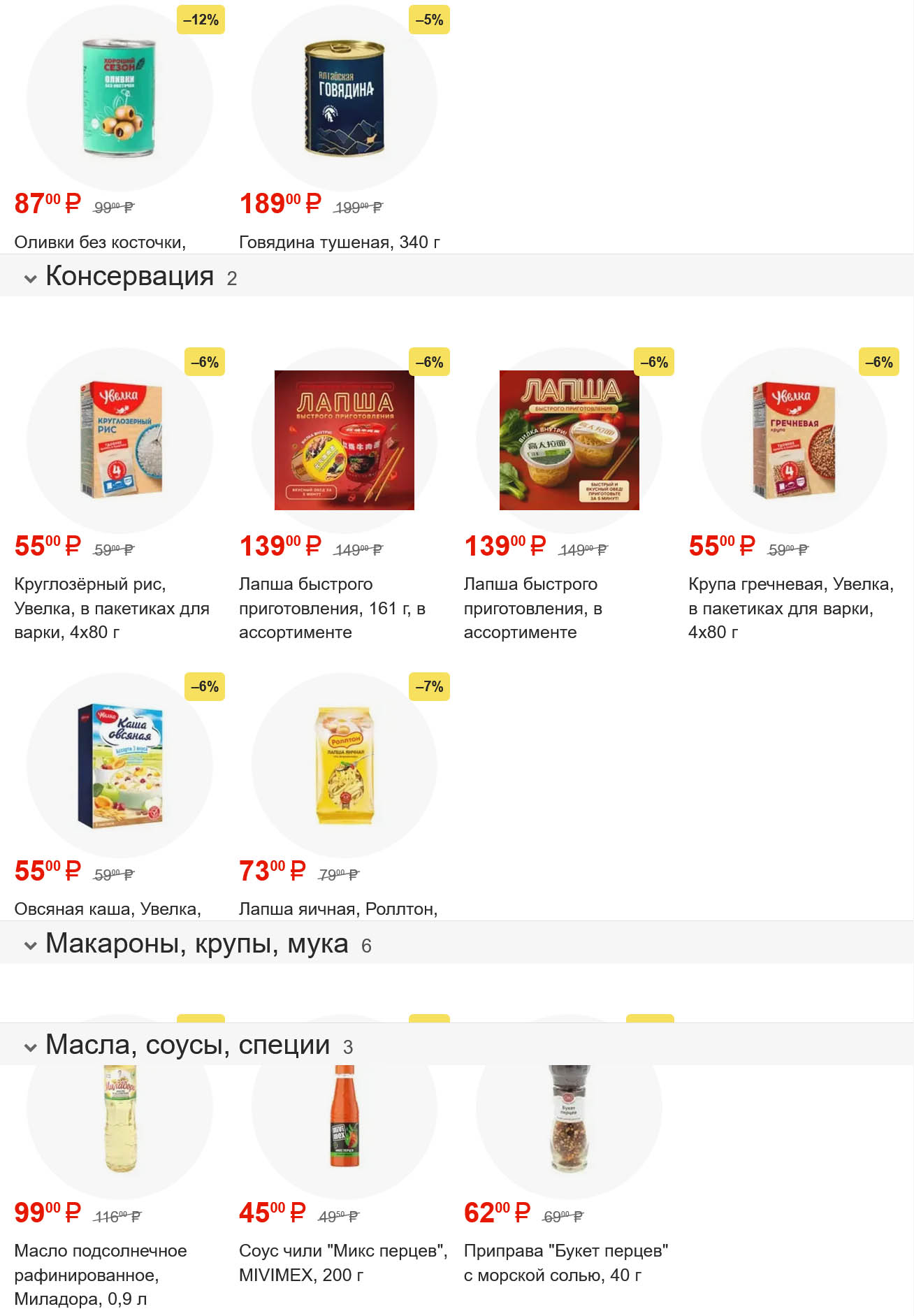Image resolution: width=914 pixels, height=1316 pixels.
Task: Toggle the Масла, соусы, специи section chevron
Action: [x=31, y=1047]
